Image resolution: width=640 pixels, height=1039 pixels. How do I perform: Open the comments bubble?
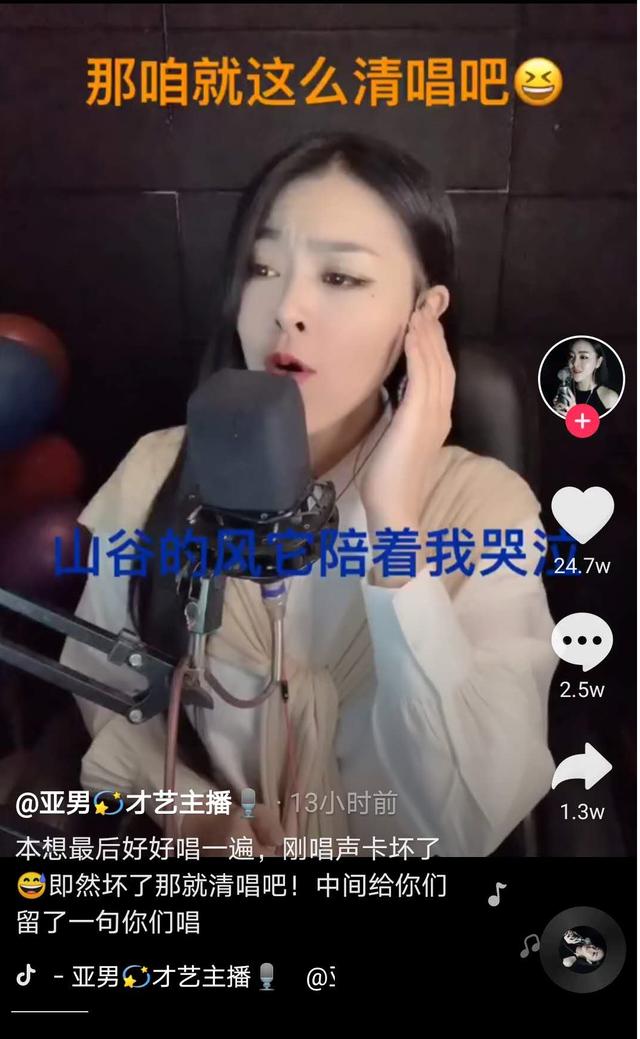[582, 641]
